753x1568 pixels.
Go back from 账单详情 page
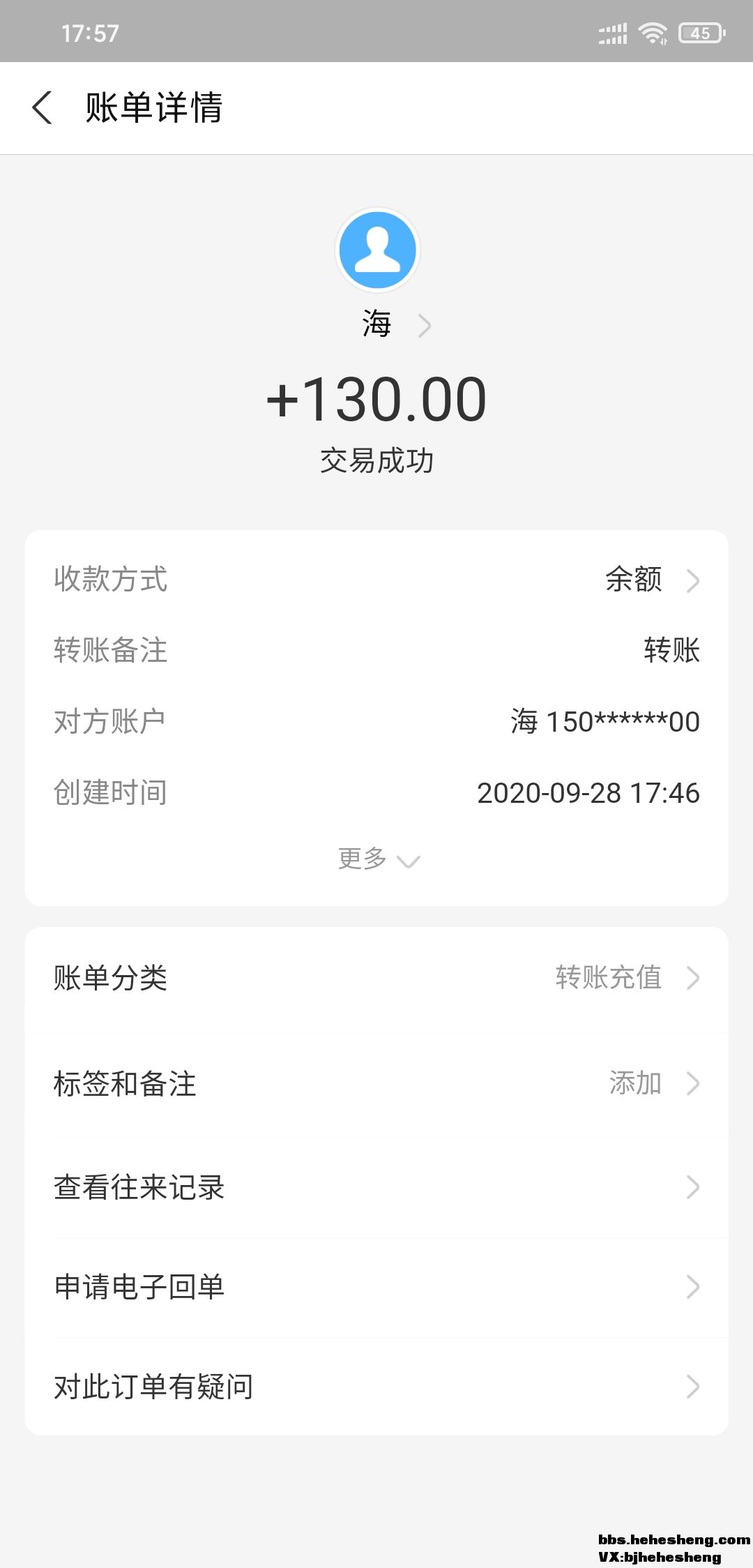click(42, 108)
